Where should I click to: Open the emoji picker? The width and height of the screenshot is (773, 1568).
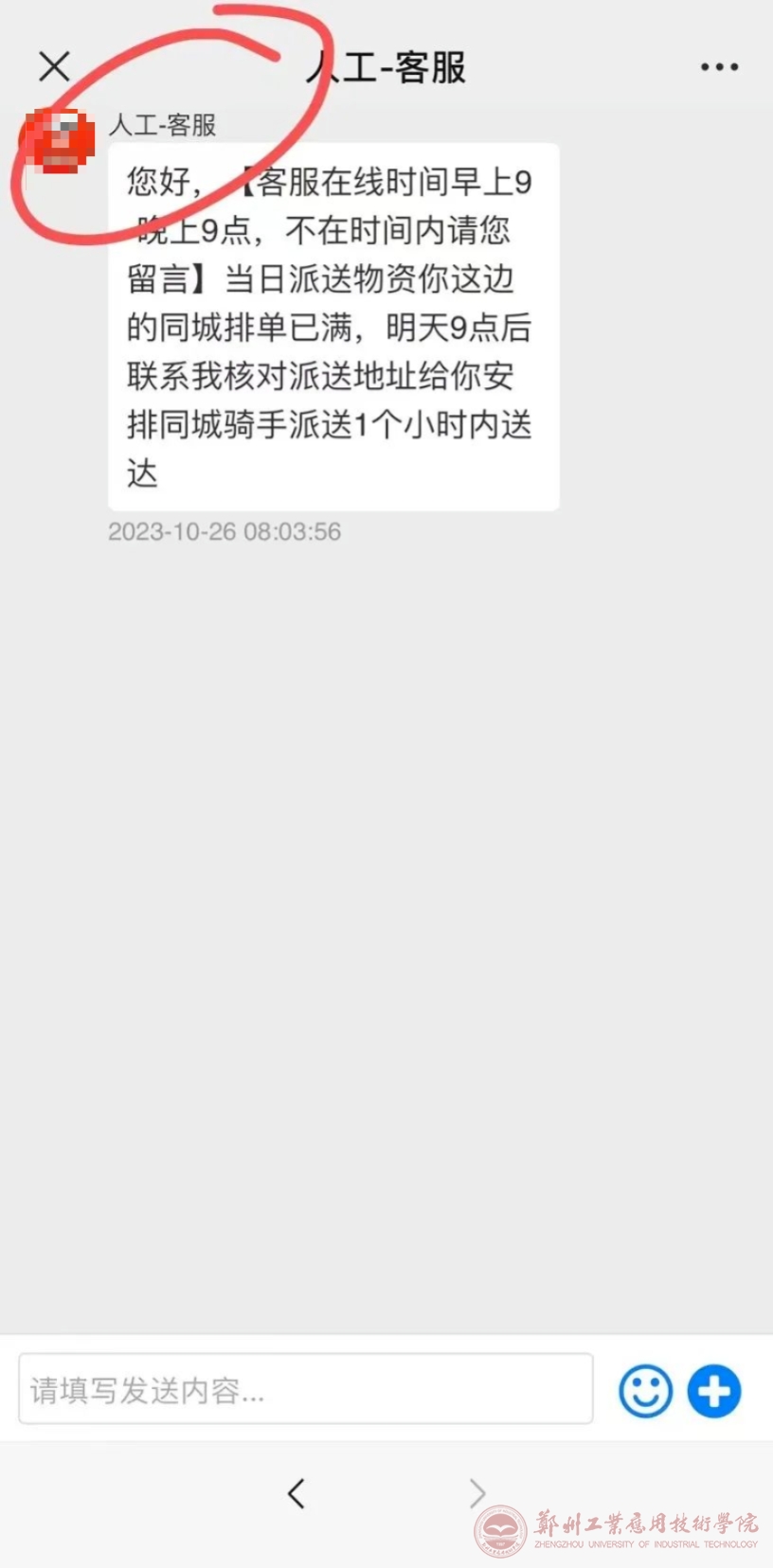pyautogui.click(x=645, y=1391)
